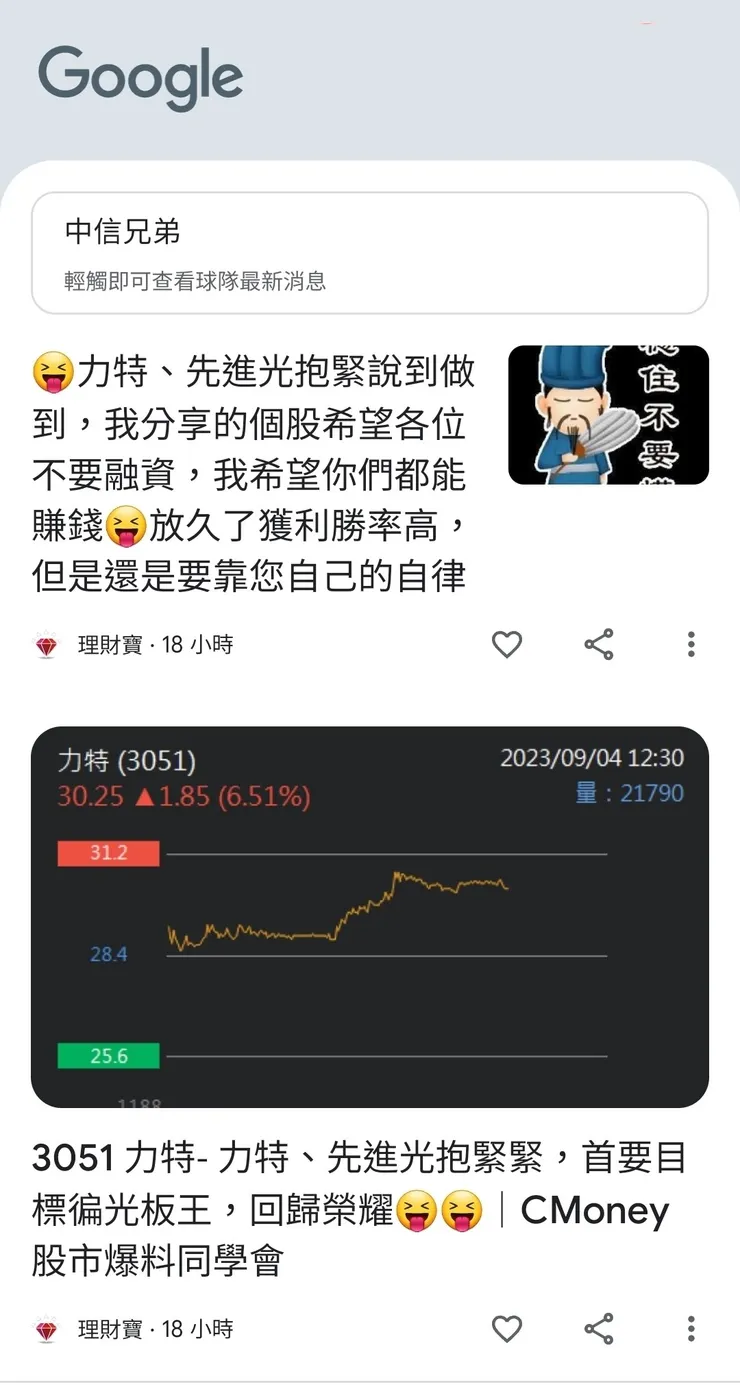740x1385 pixels.
Task: Click the cartoon character thumbnail on the first post
Action: [608, 414]
